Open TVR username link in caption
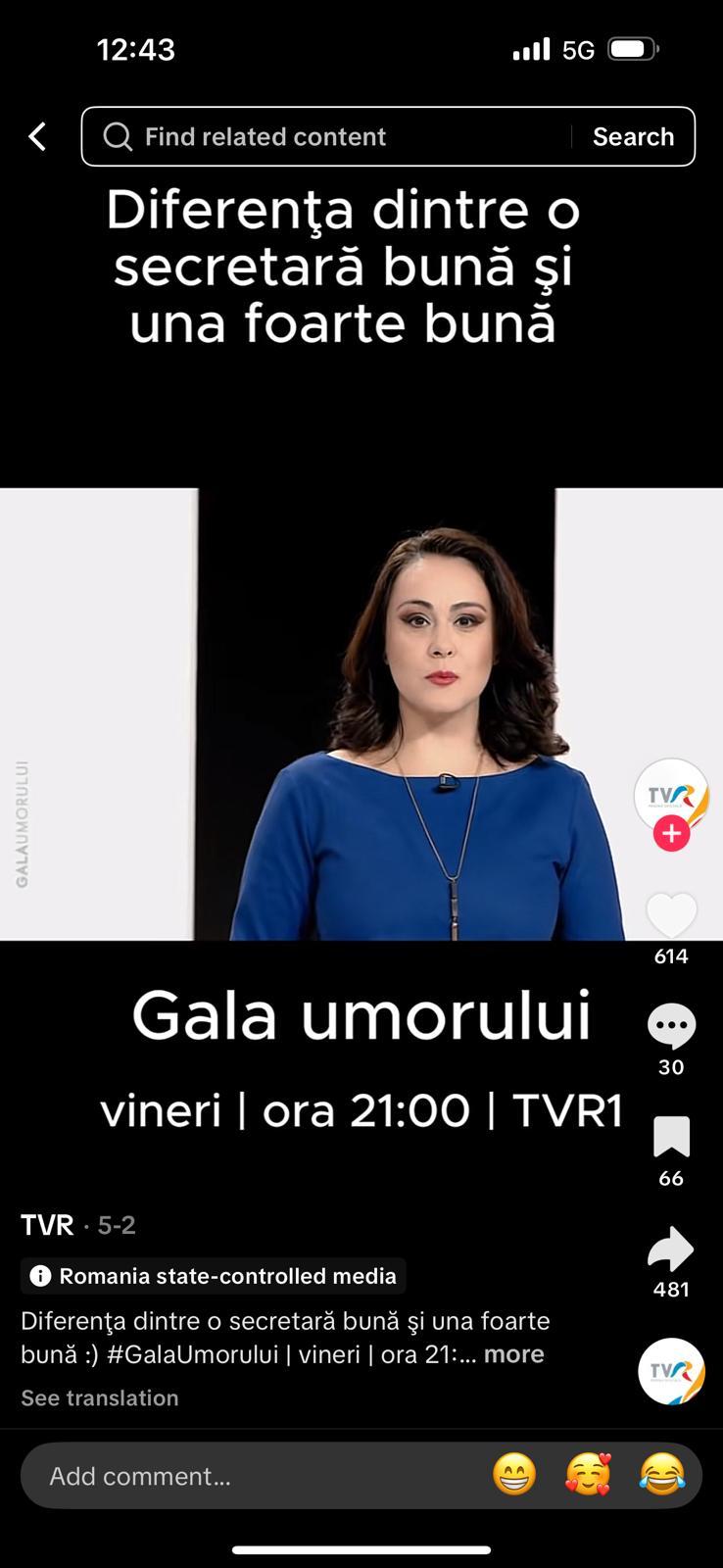The width and height of the screenshot is (723, 1568). point(47,1225)
